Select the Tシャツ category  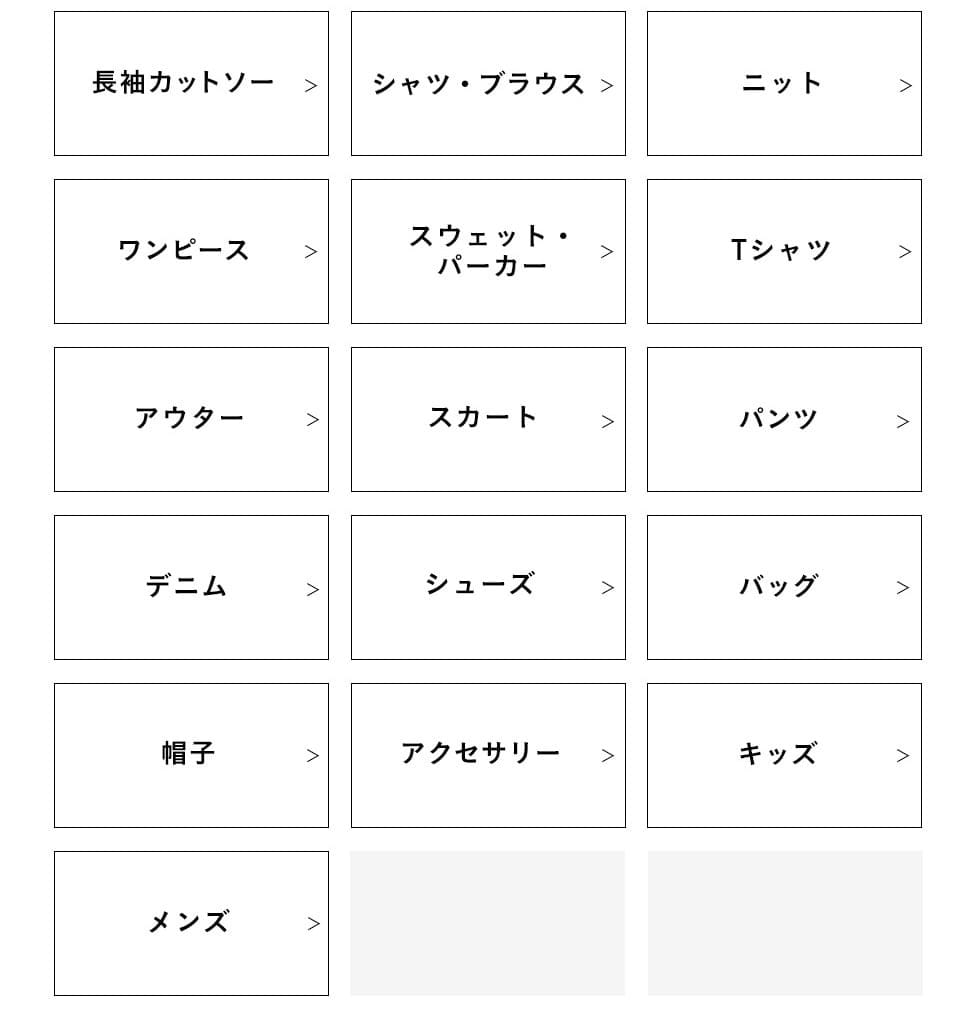click(x=784, y=251)
